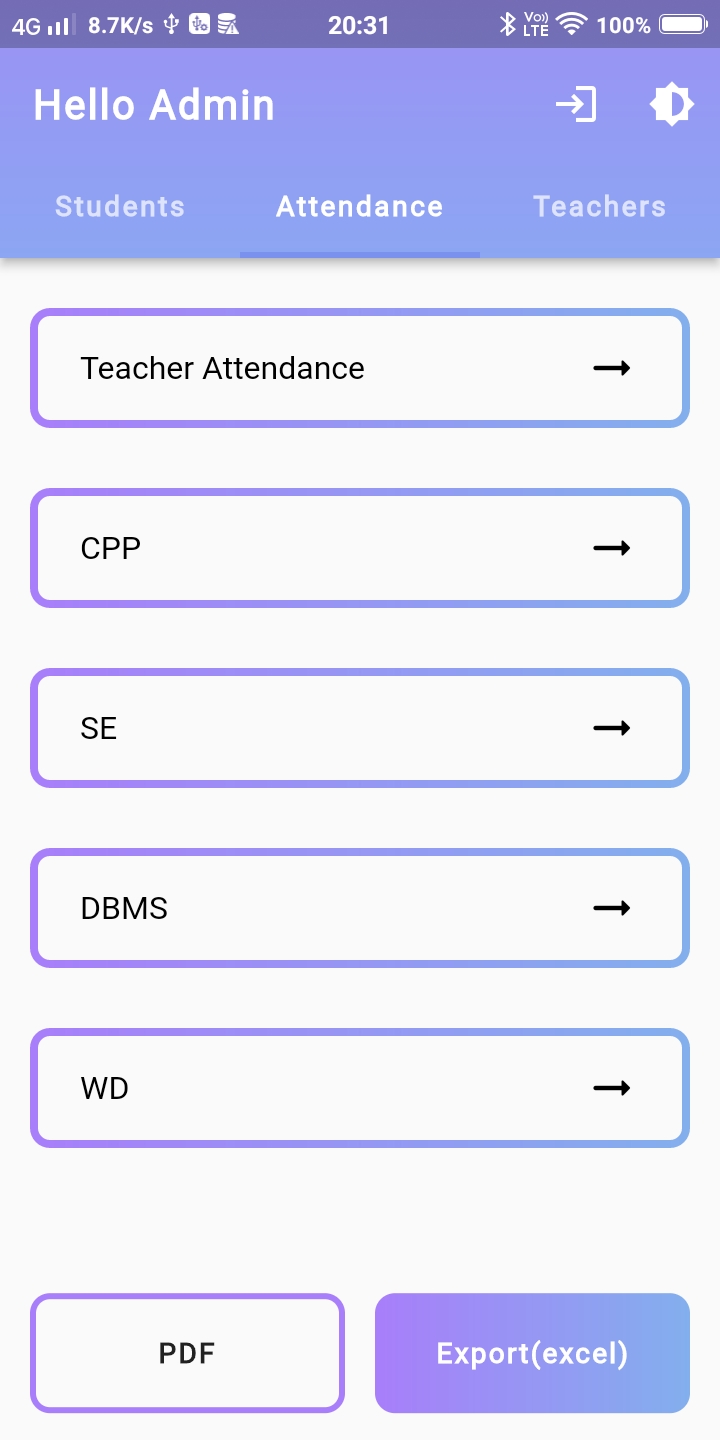Screen dimensions: 720x1440
Task: Tap the Bluetooth status bar icon
Action: pos(506,25)
